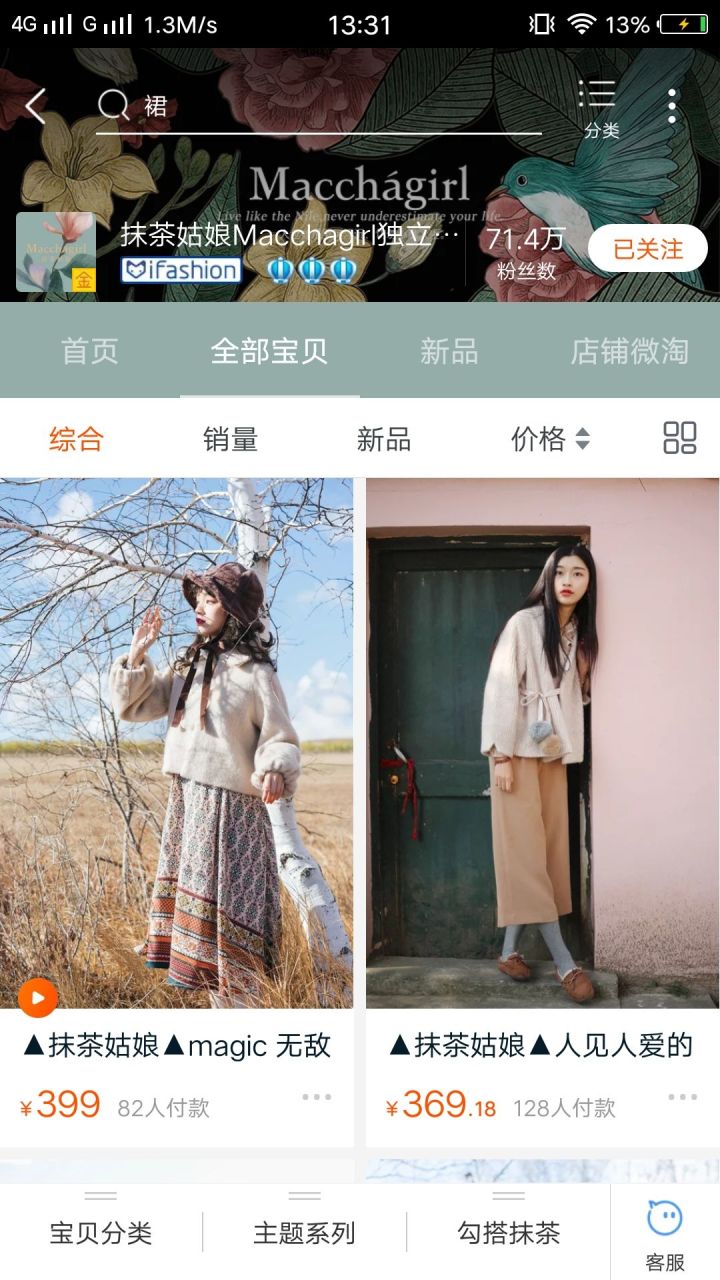The height and width of the screenshot is (1280, 720).
Task: Open the three-dot overflow menu
Action: coord(672,106)
